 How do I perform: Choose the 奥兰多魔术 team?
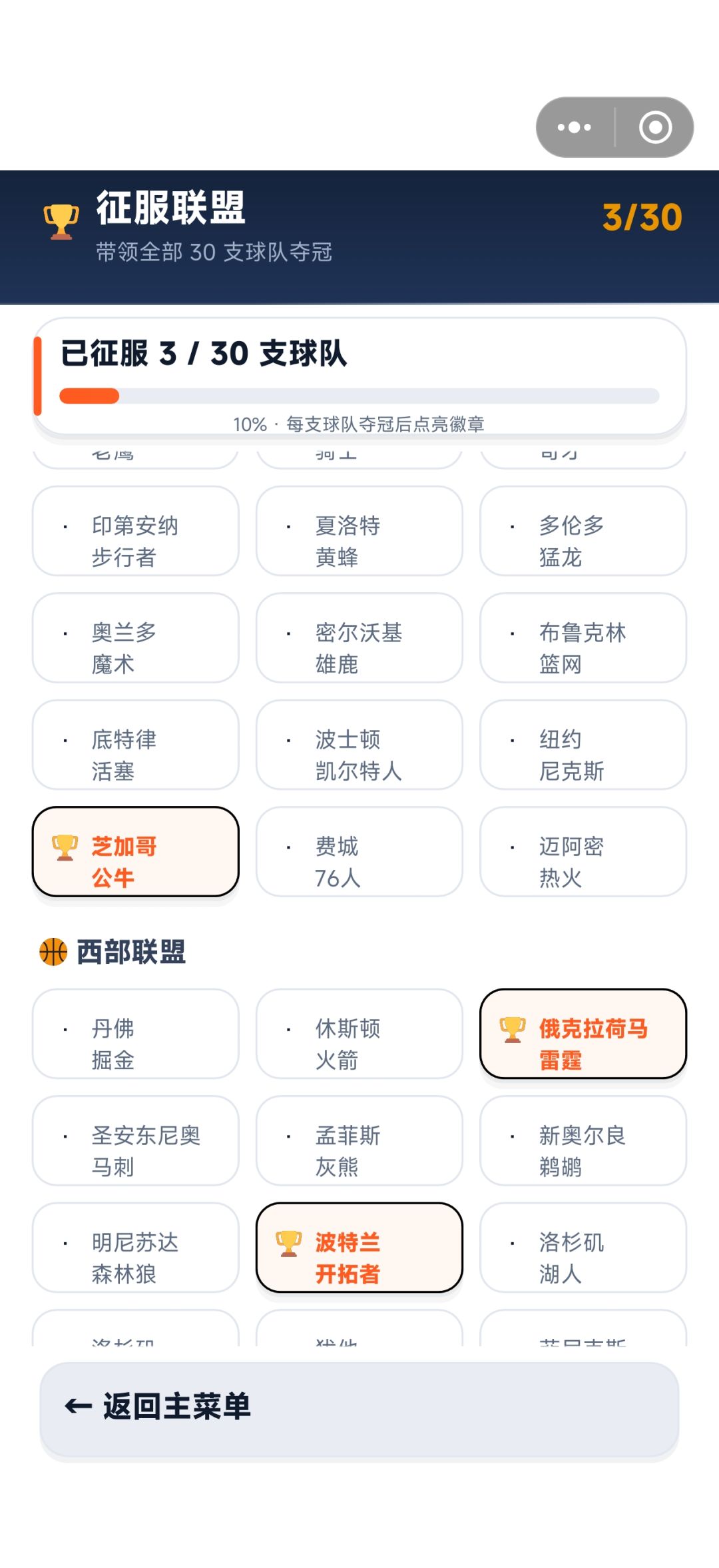point(136,637)
